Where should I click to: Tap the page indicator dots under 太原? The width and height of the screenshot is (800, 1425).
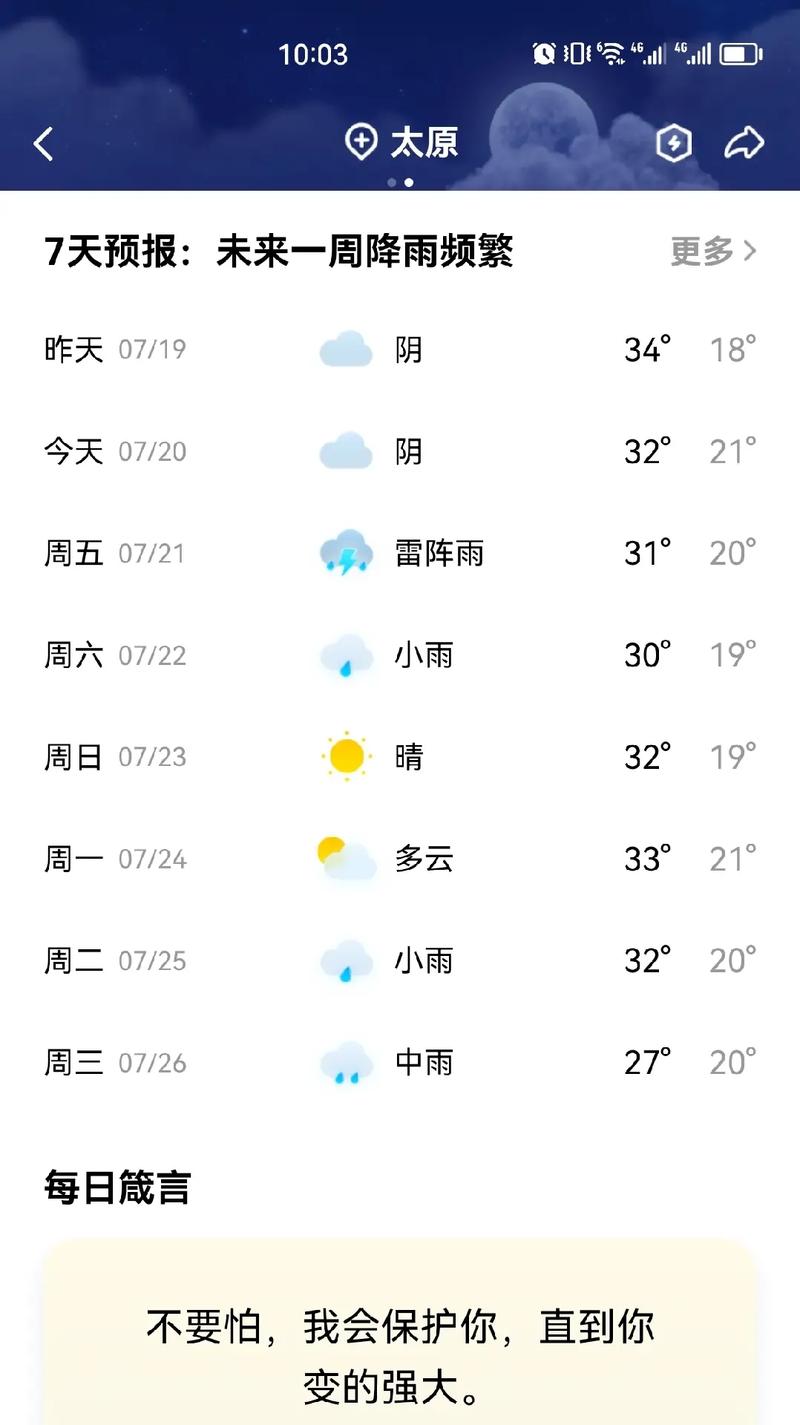coord(400,183)
